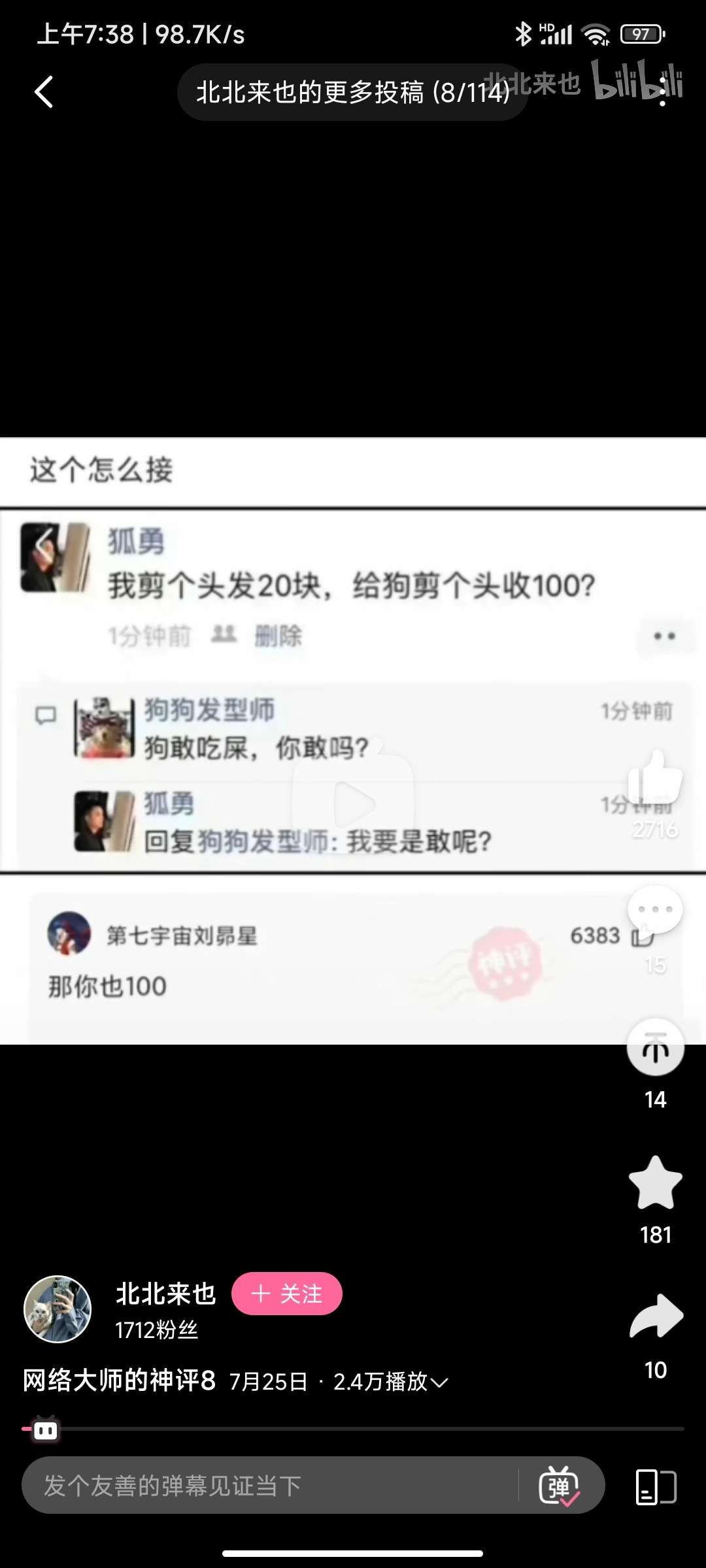The height and width of the screenshot is (1568, 706).
Task: Tap the danmaku input field
Action: pyautogui.click(x=268, y=1486)
